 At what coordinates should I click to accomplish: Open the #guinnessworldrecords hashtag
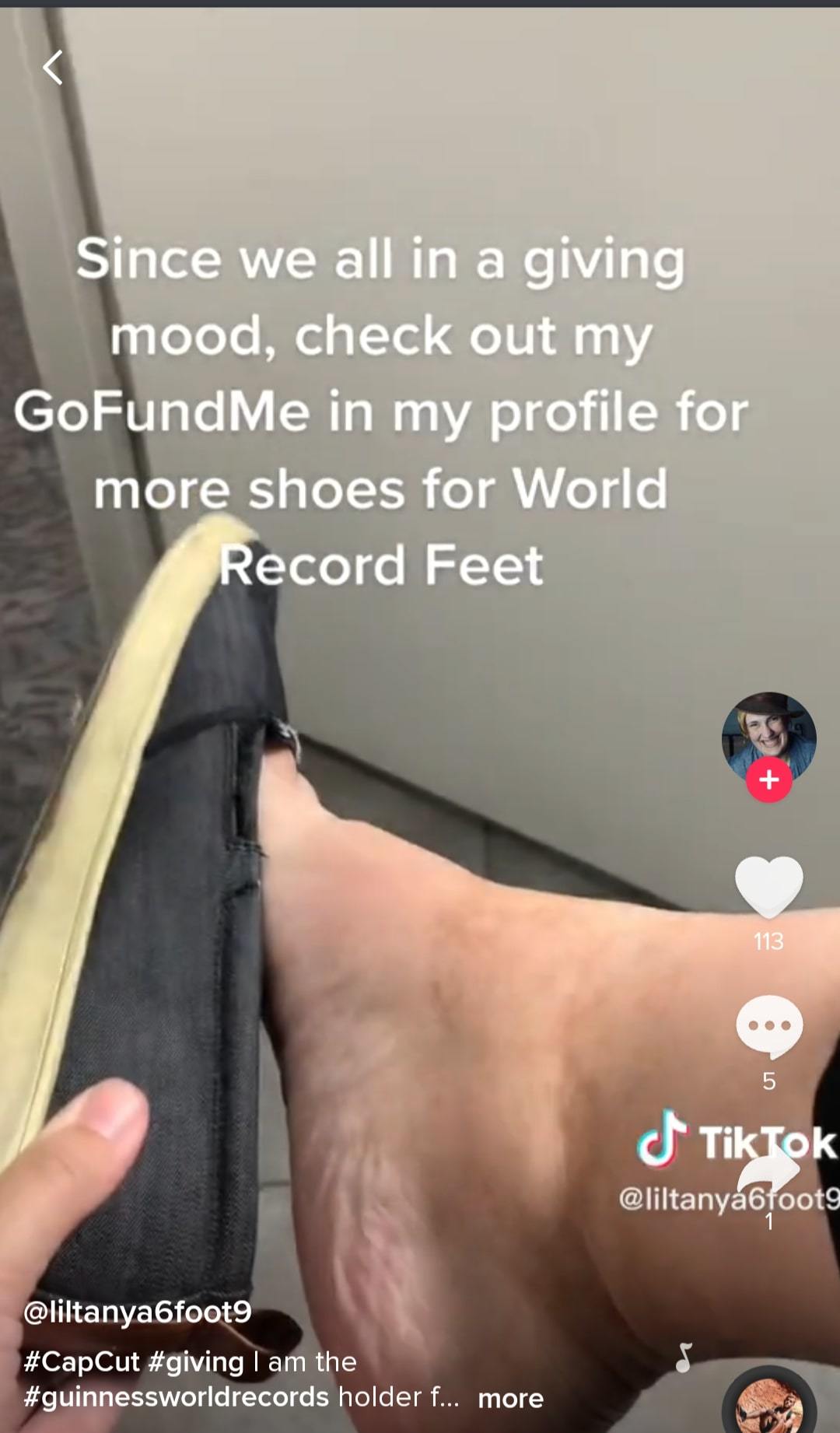tap(177, 1396)
